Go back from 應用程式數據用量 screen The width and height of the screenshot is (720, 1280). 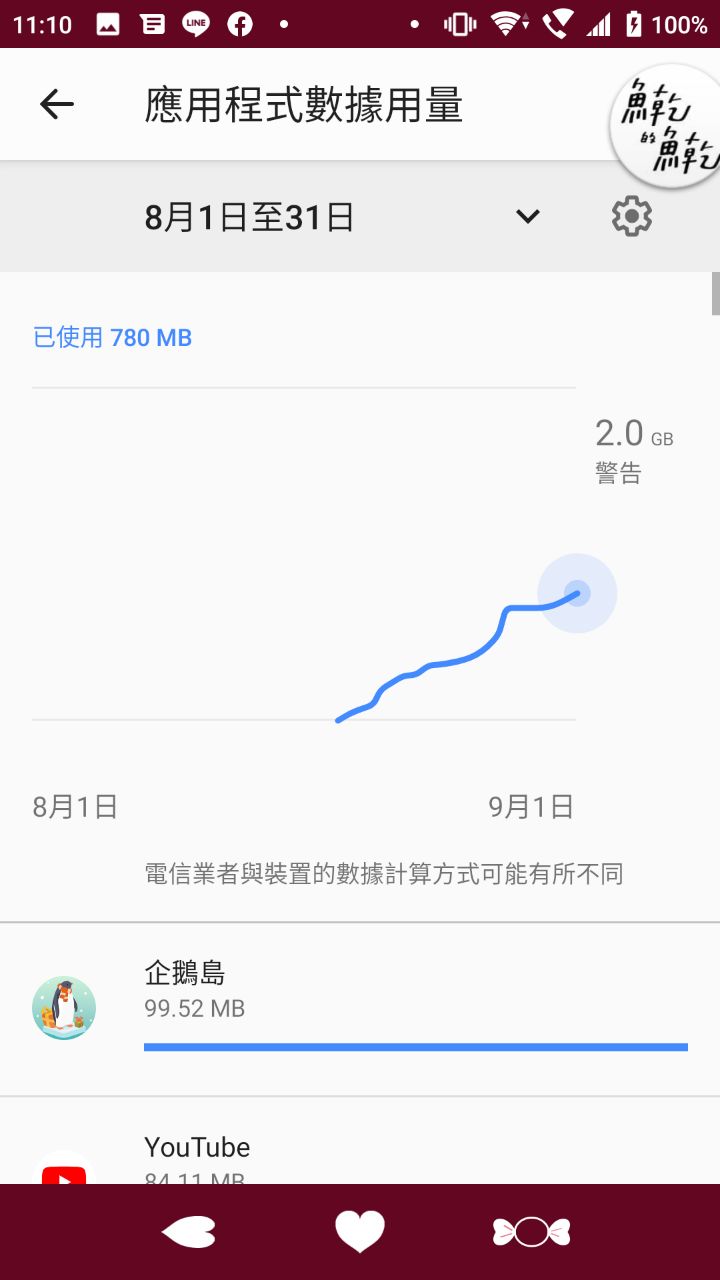57,104
